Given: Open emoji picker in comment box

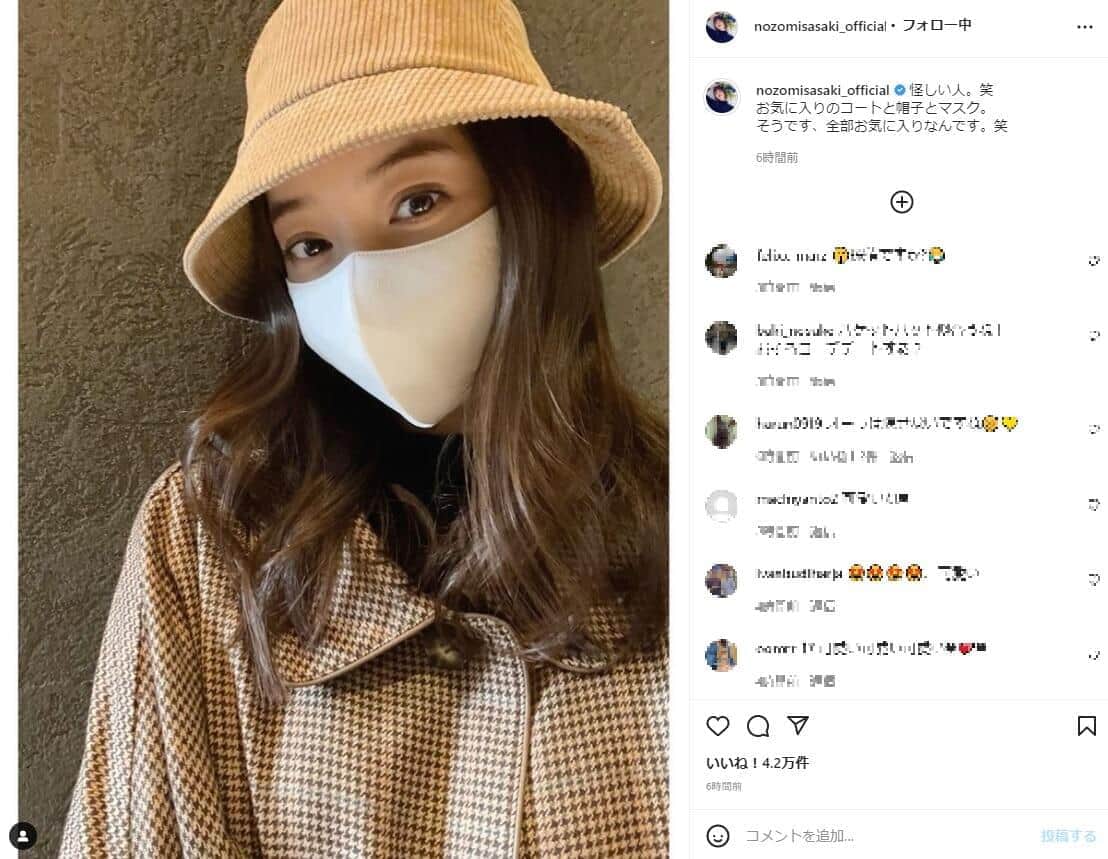Looking at the screenshot, I should [717, 836].
